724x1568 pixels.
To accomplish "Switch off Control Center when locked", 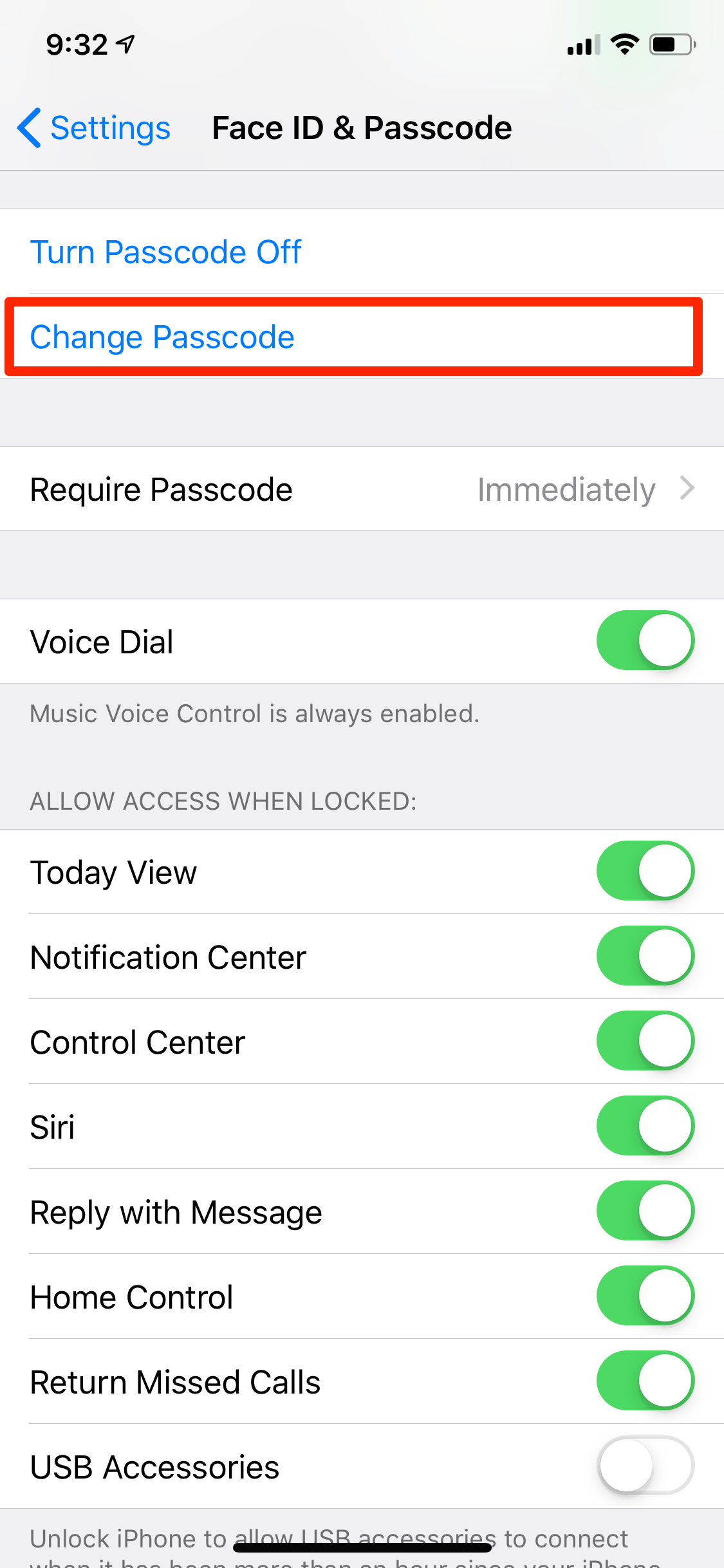I will click(645, 1041).
